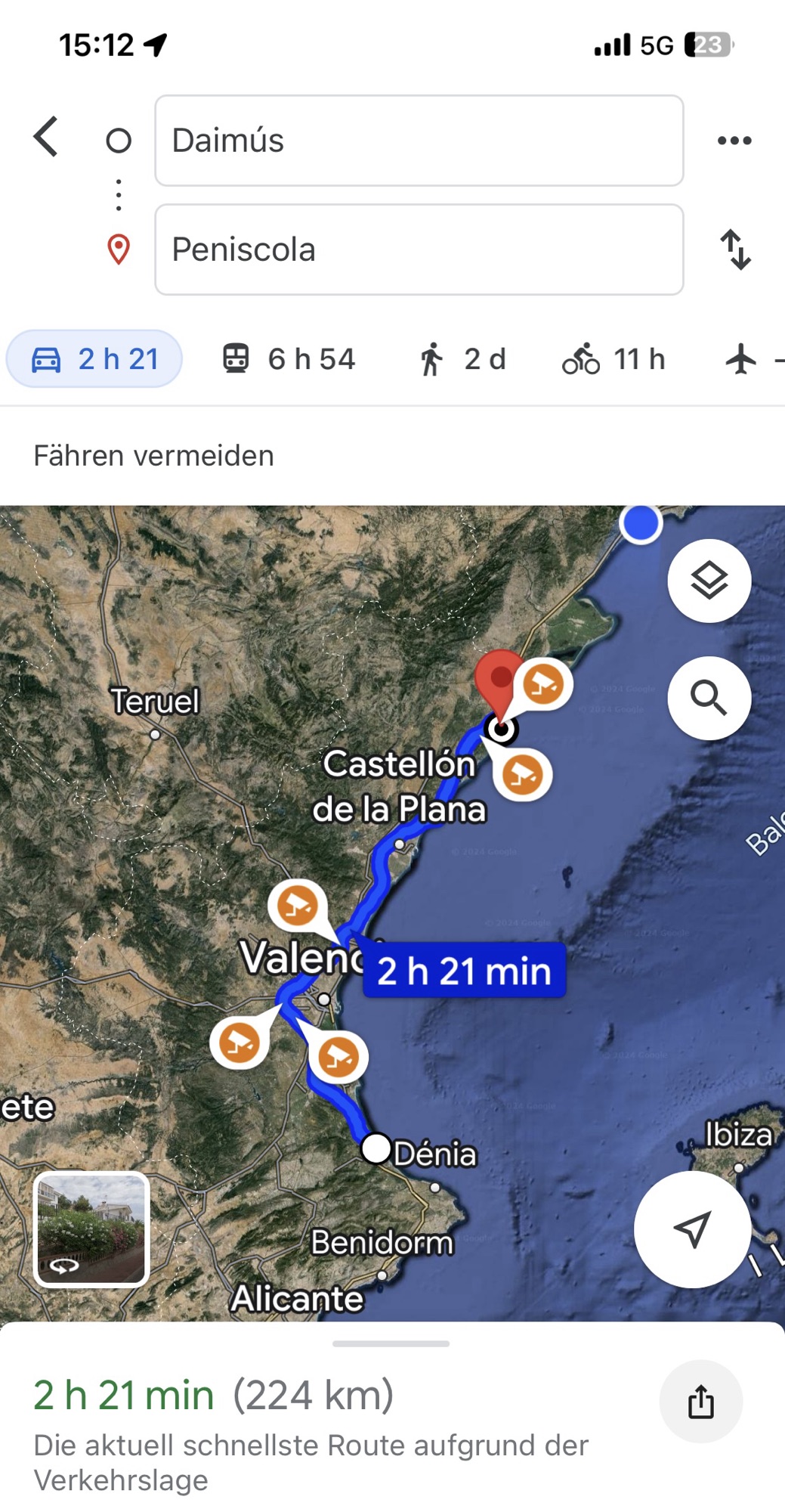Viewport: 785px width, 1512px height.
Task: Open the map layers button
Action: (x=709, y=581)
